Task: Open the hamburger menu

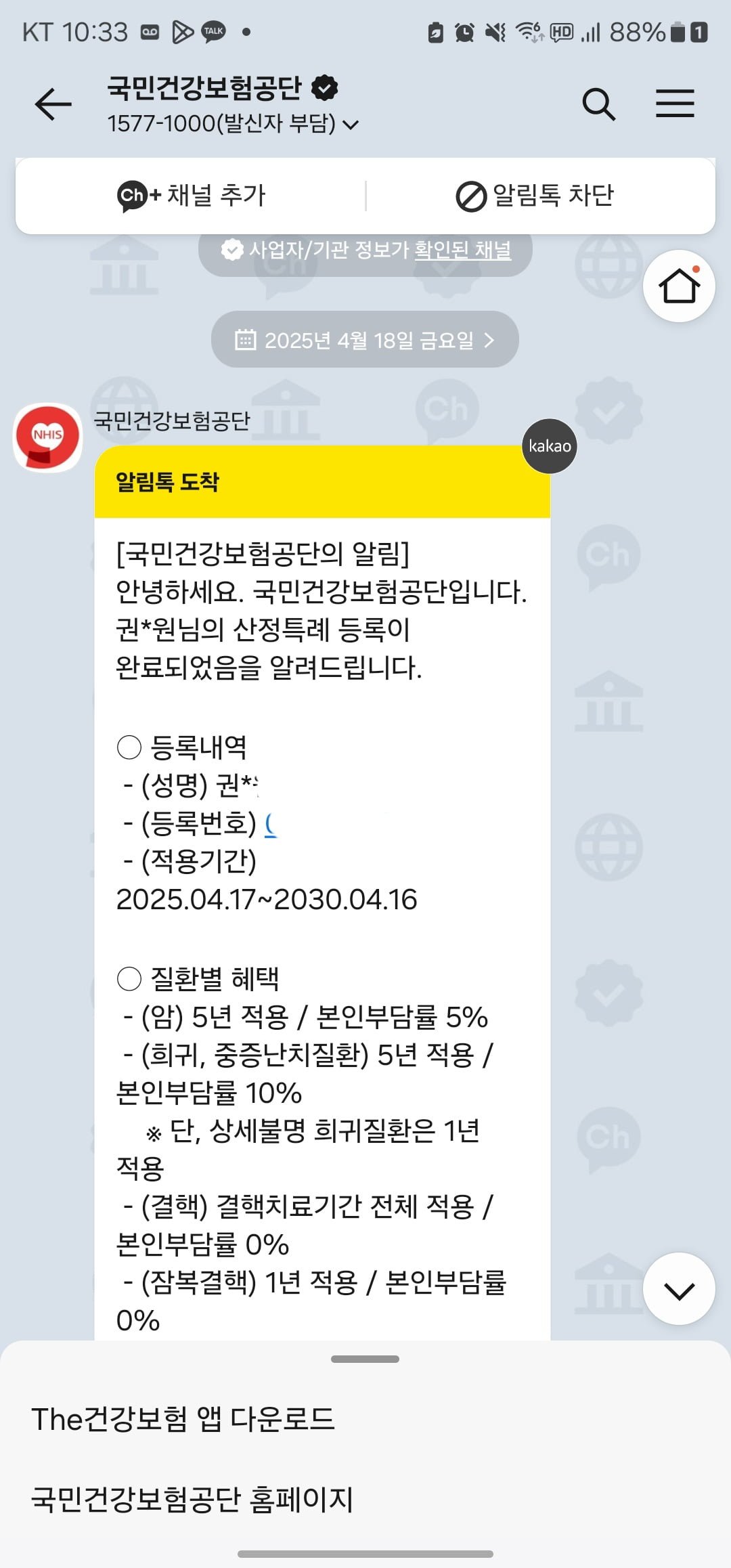Action: coord(675,104)
